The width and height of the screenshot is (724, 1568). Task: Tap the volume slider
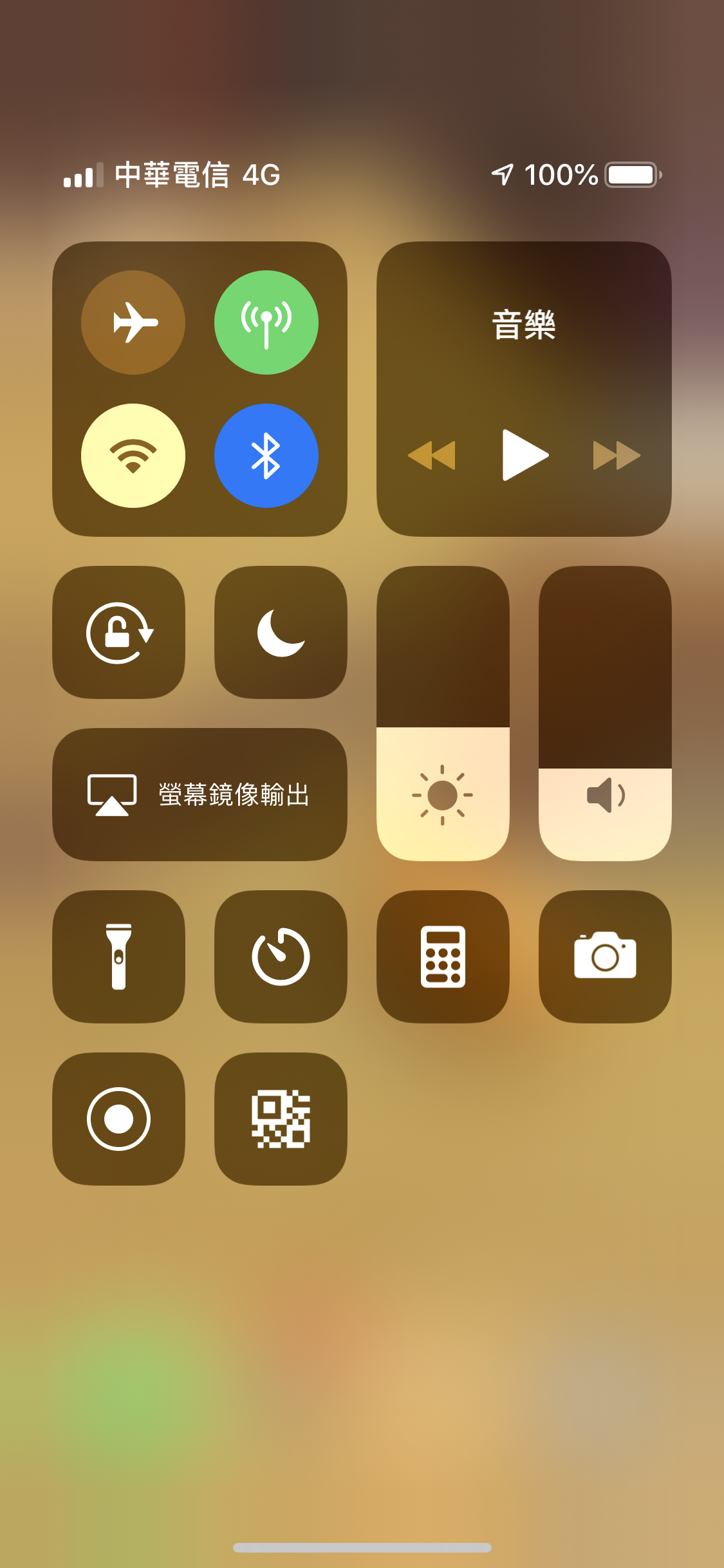[x=605, y=713]
